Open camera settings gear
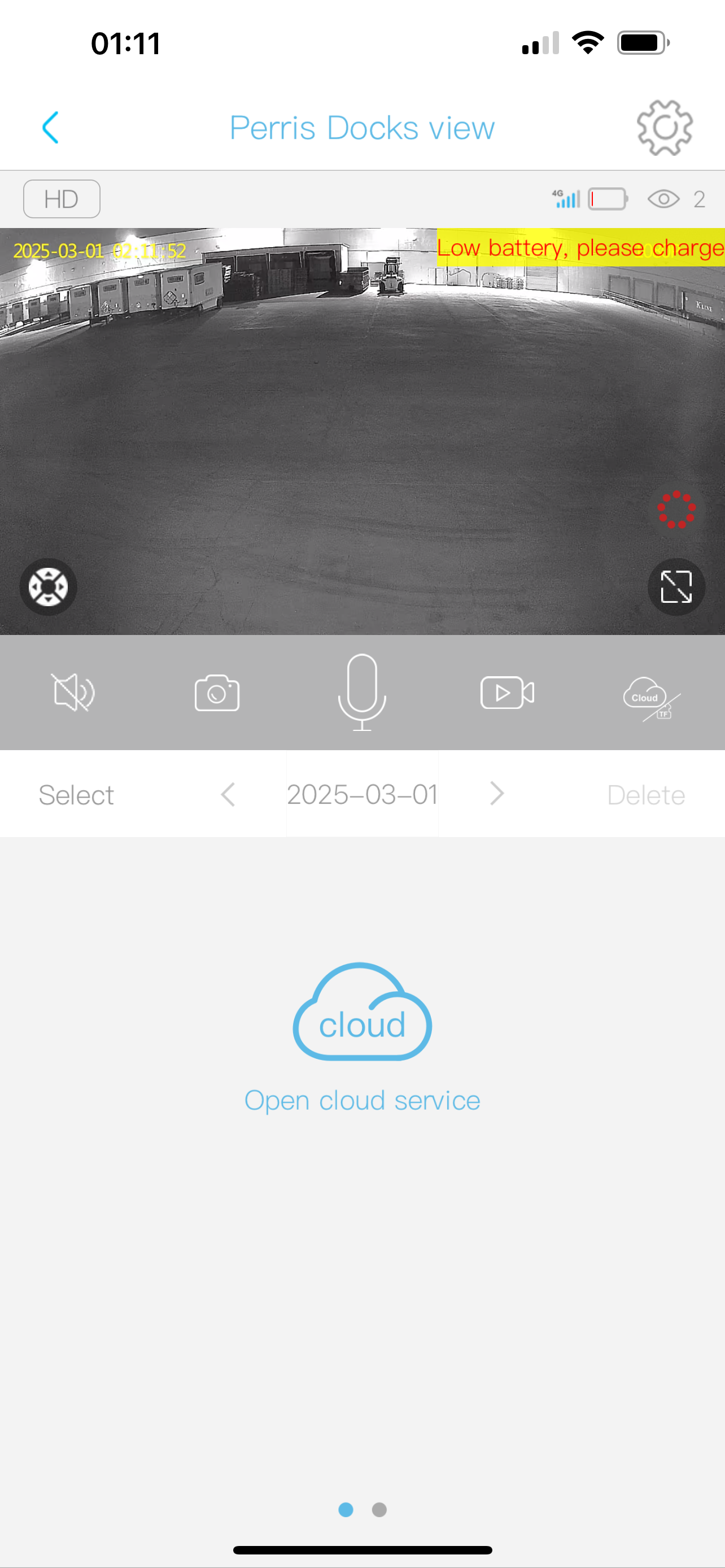Image resolution: width=725 pixels, height=1568 pixels. 664,128
